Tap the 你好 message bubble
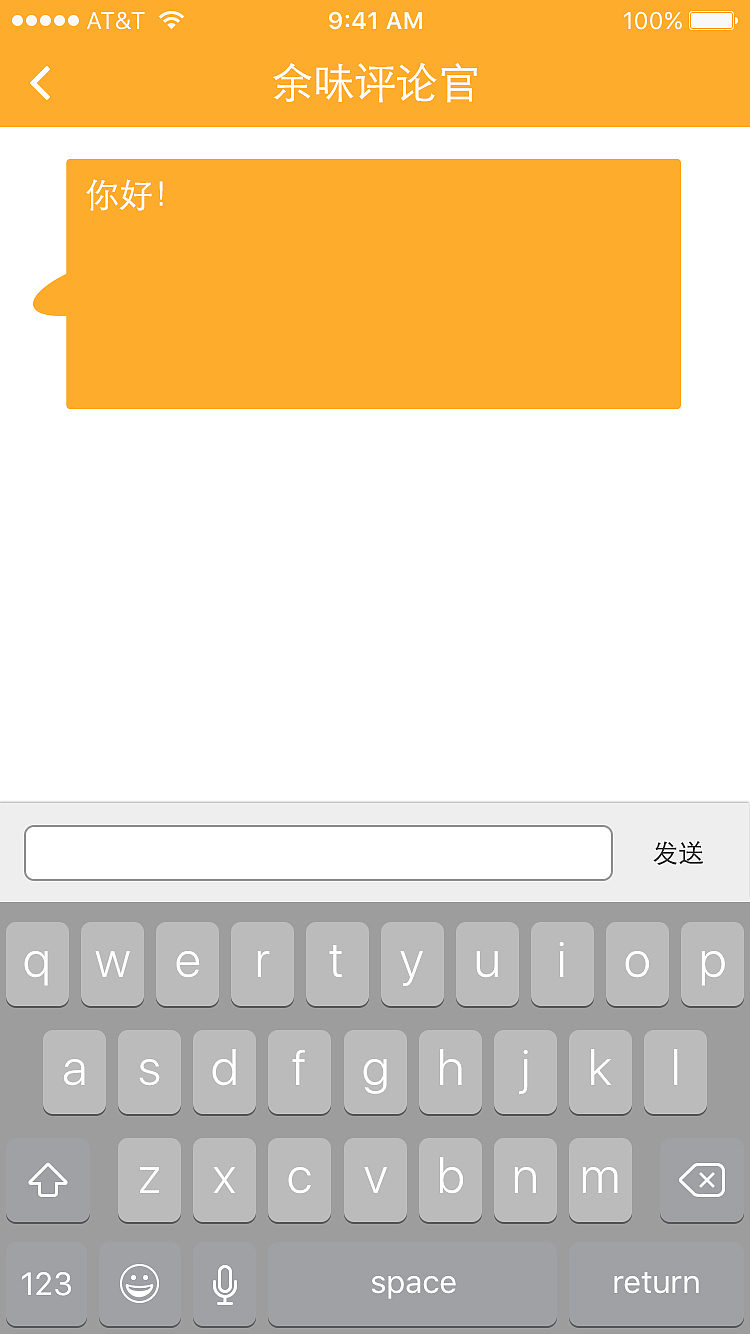This screenshot has height=1334, width=750. pos(373,283)
